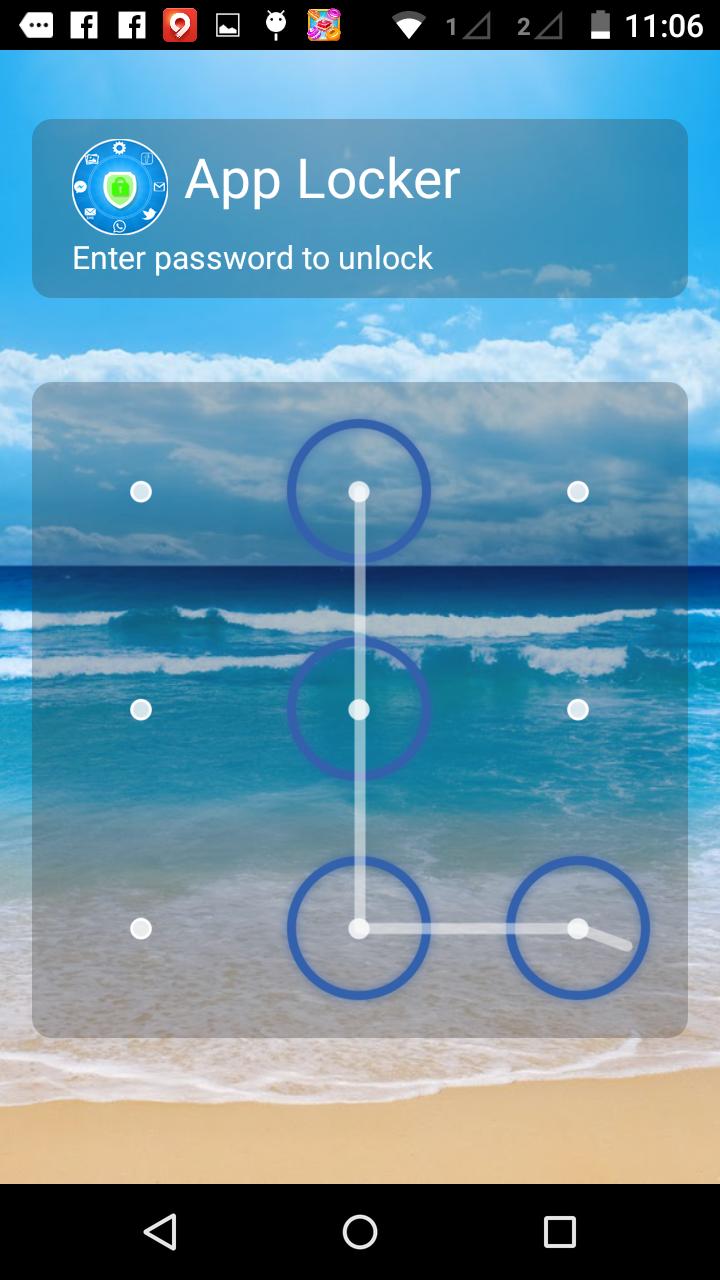
Task: Return to the home screen
Action: pyautogui.click(x=360, y=1232)
